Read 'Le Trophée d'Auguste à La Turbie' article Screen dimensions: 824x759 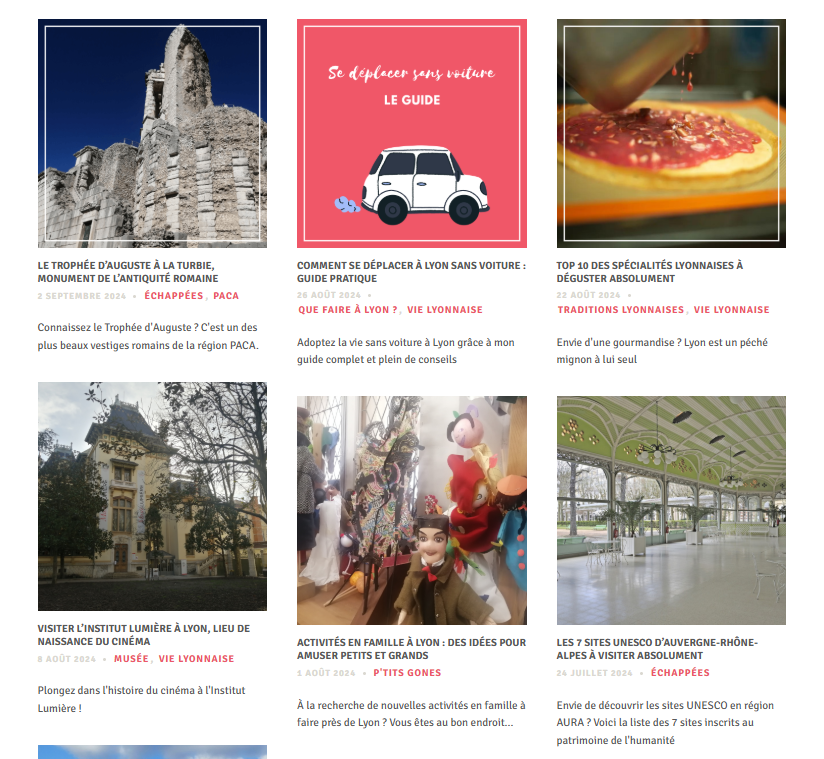coord(127,272)
